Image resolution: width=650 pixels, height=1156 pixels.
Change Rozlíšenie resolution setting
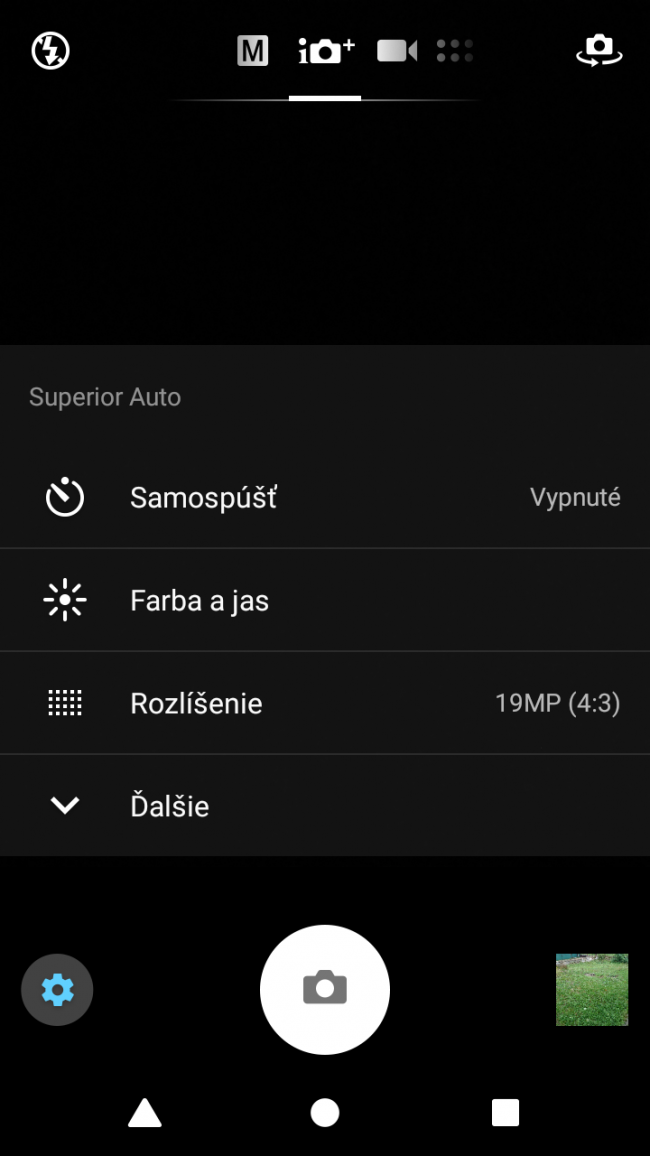325,703
